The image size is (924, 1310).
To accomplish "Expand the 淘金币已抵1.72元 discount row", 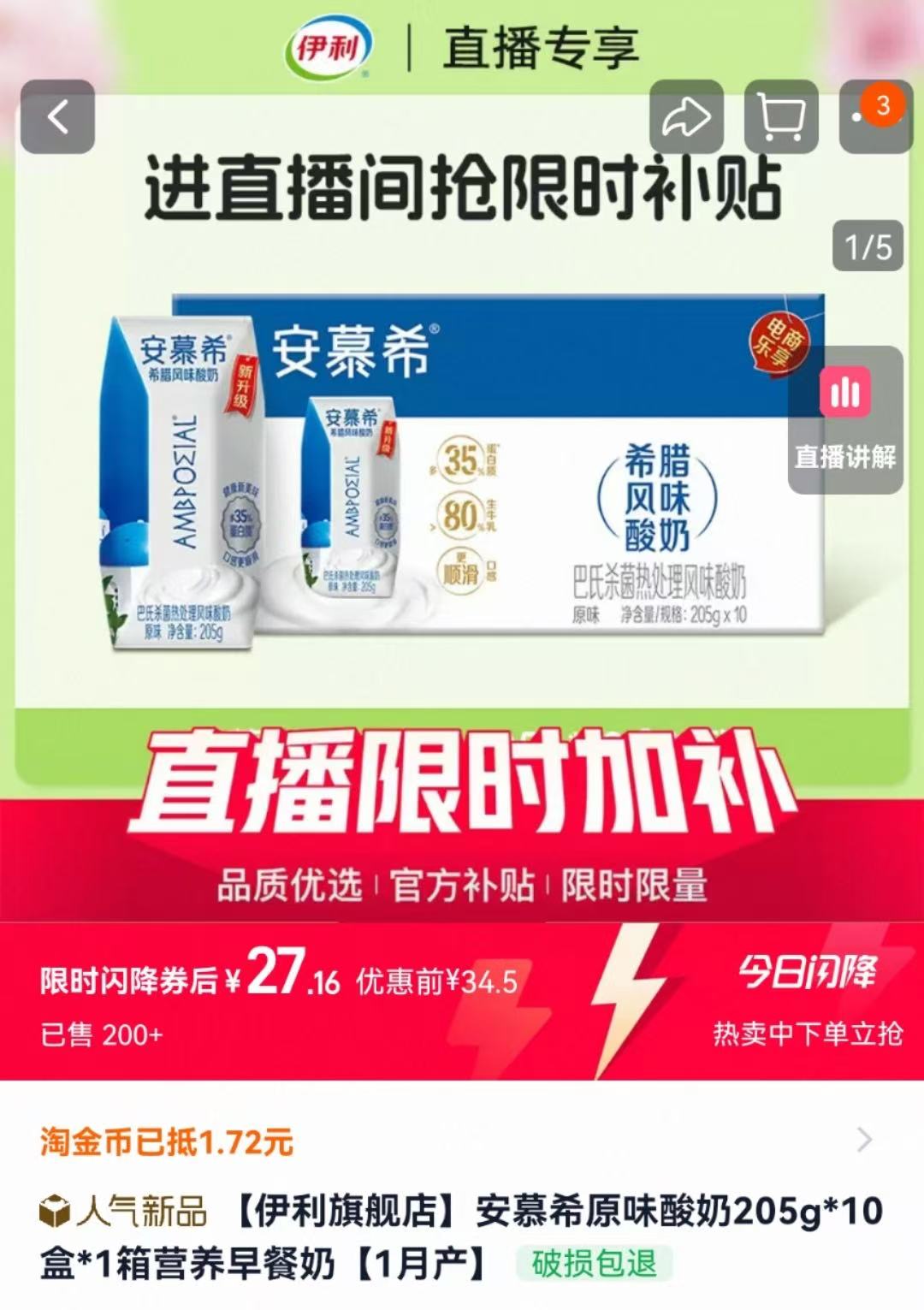I will pos(864,1140).
